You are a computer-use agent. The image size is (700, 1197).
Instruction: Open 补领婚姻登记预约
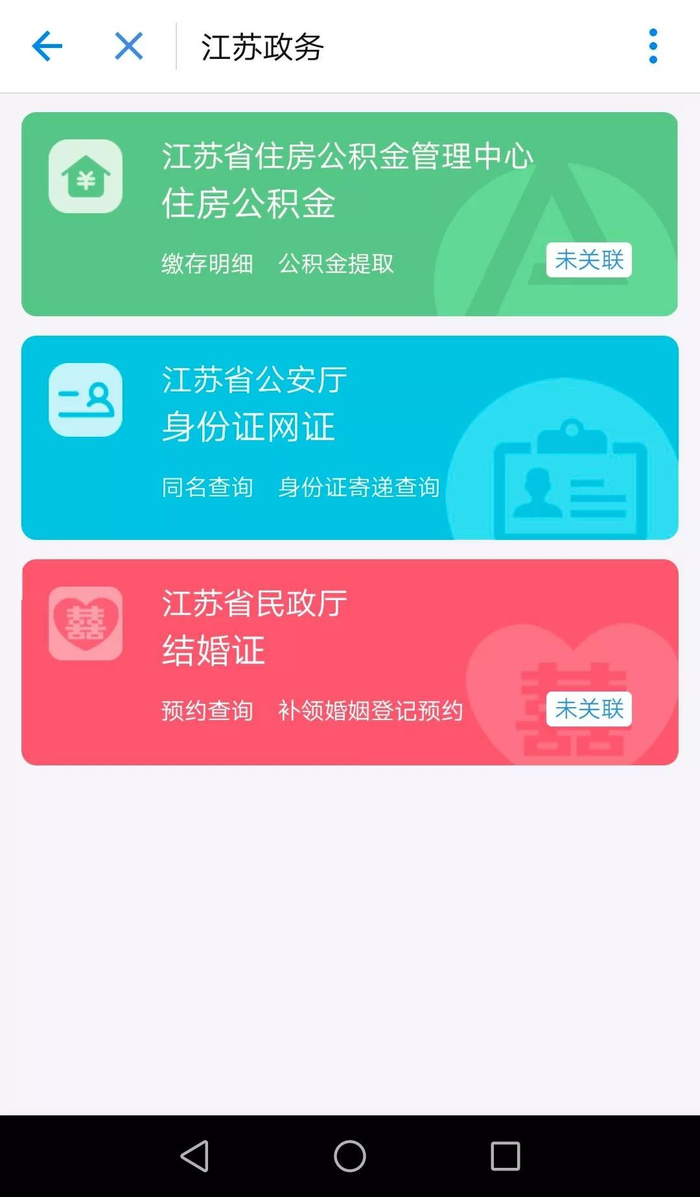[x=371, y=711]
